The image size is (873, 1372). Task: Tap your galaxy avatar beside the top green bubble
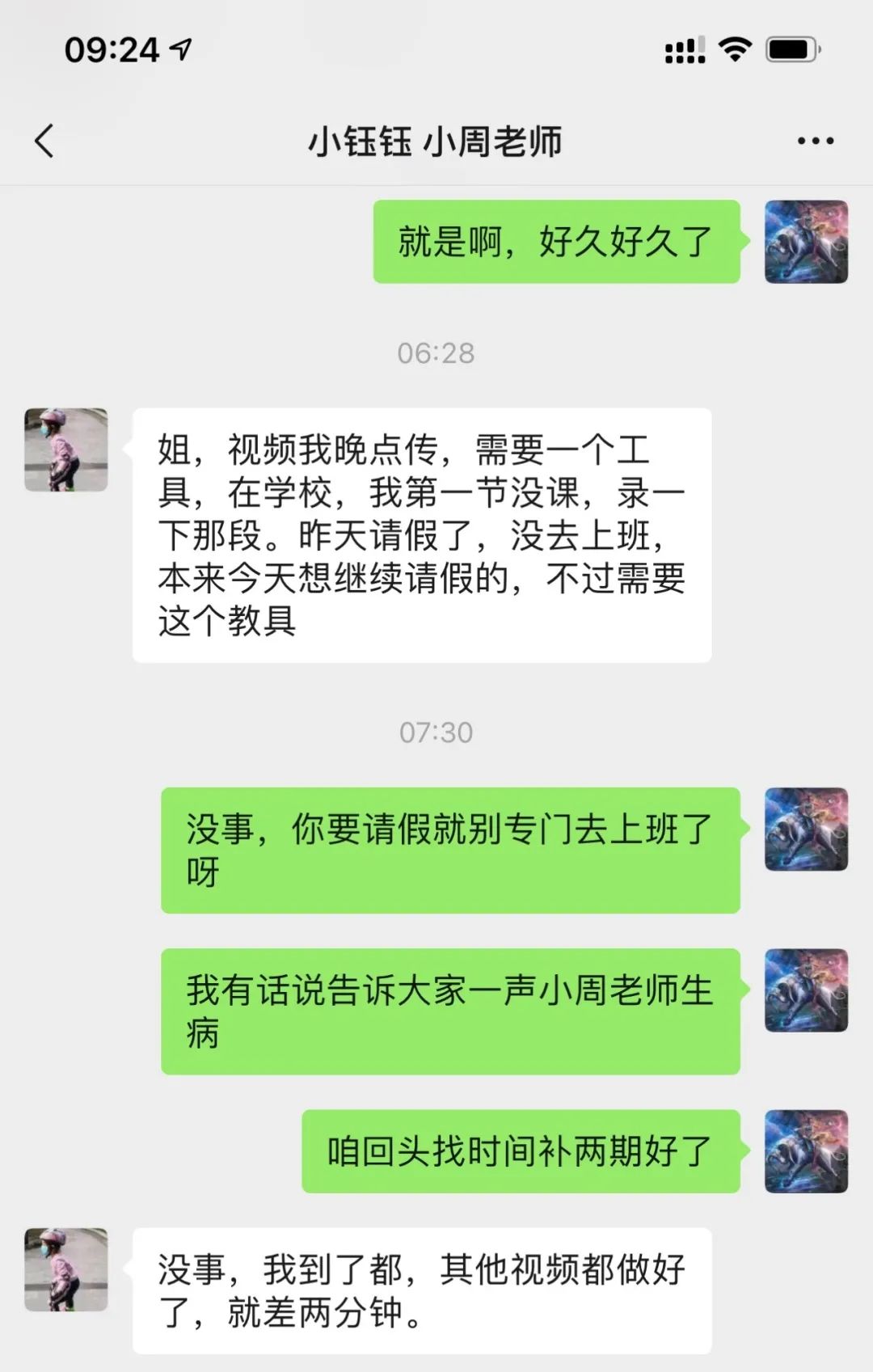coord(806,240)
